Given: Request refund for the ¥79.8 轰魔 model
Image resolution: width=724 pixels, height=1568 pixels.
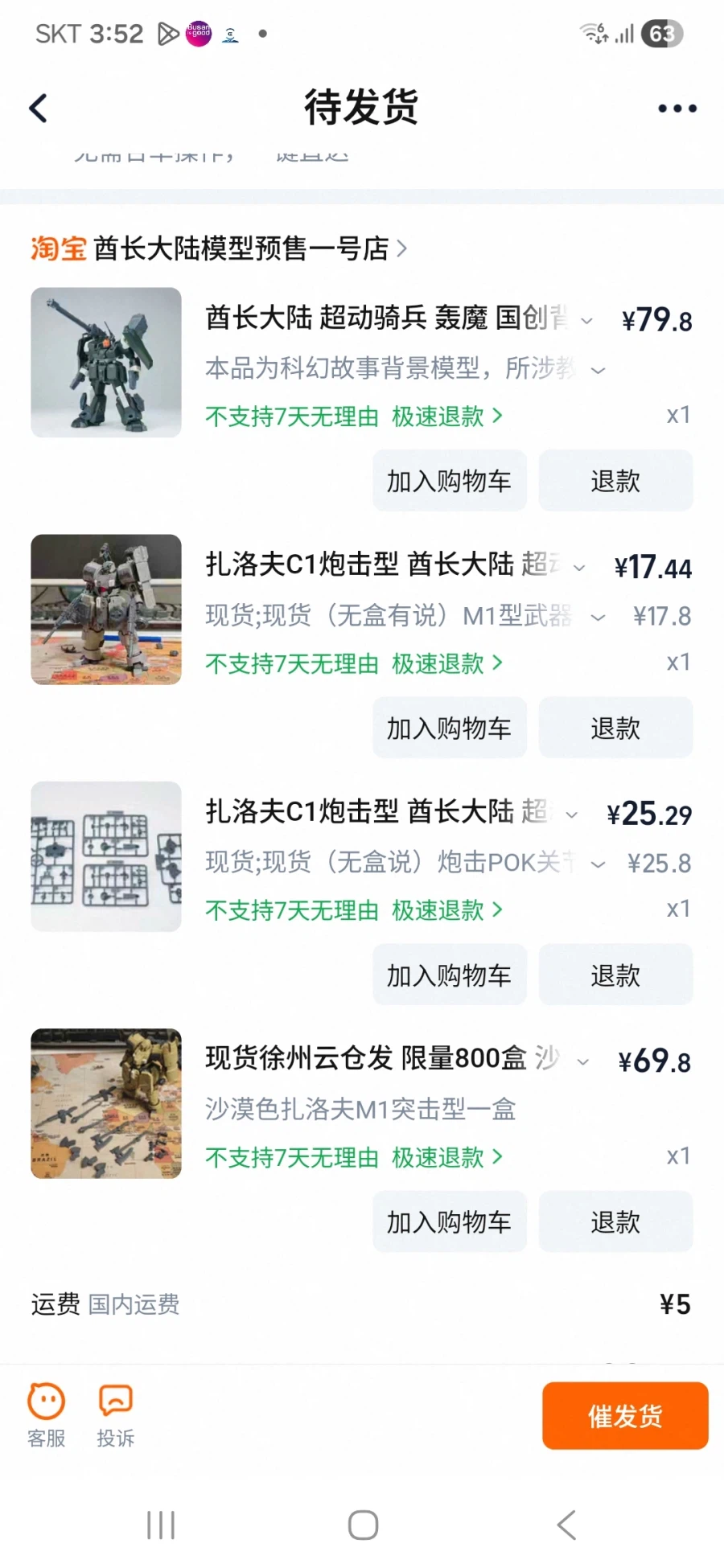Looking at the screenshot, I should (615, 481).
